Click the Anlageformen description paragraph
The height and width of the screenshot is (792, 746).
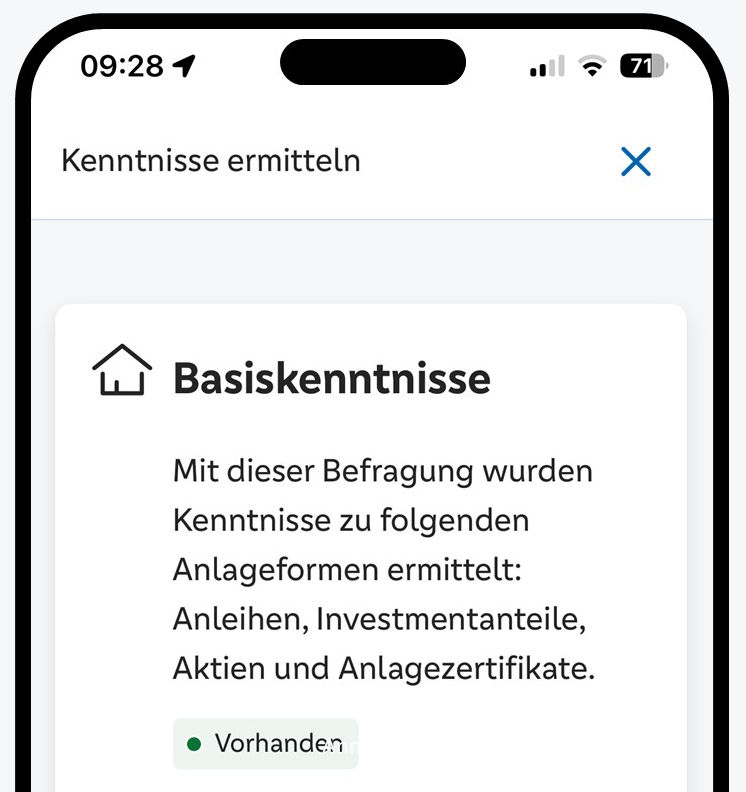tap(383, 568)
